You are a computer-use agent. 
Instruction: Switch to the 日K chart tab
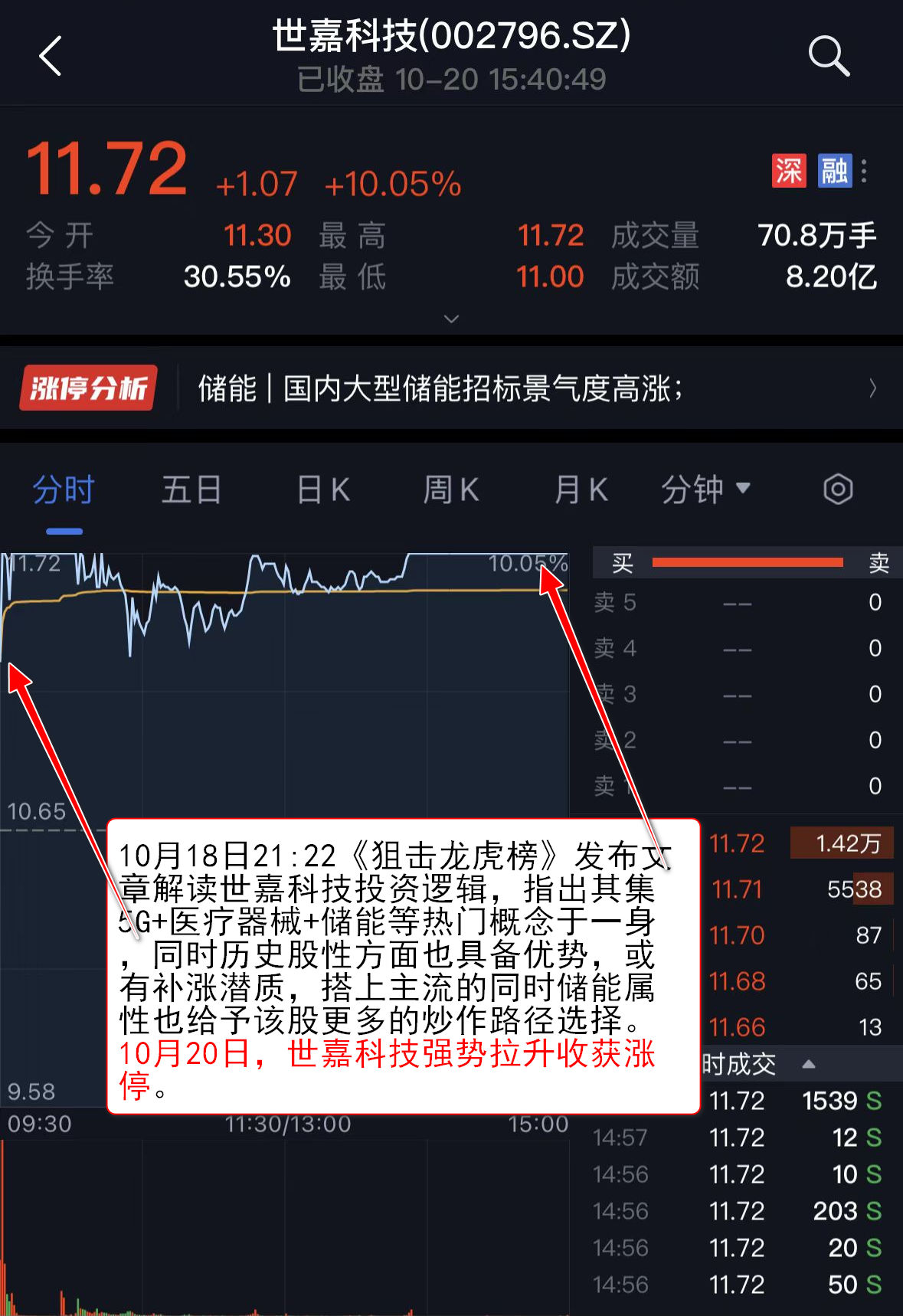(x=323, y=489)
